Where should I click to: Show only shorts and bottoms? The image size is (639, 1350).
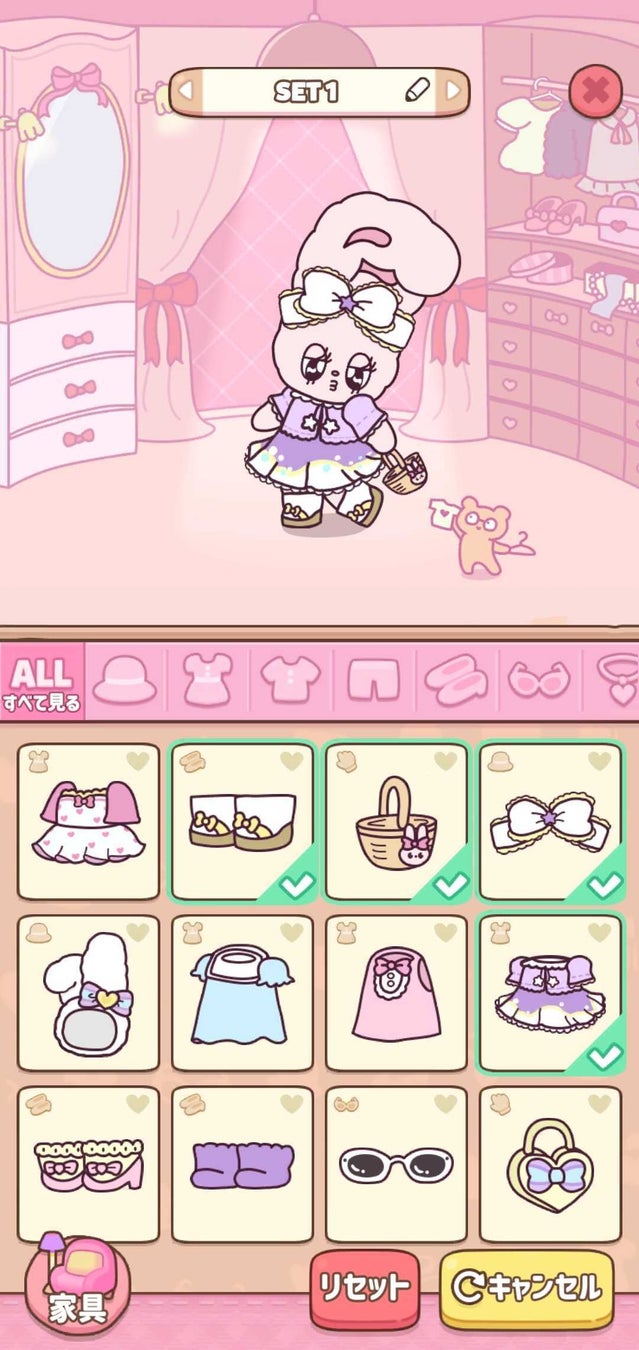click(373, 681)
